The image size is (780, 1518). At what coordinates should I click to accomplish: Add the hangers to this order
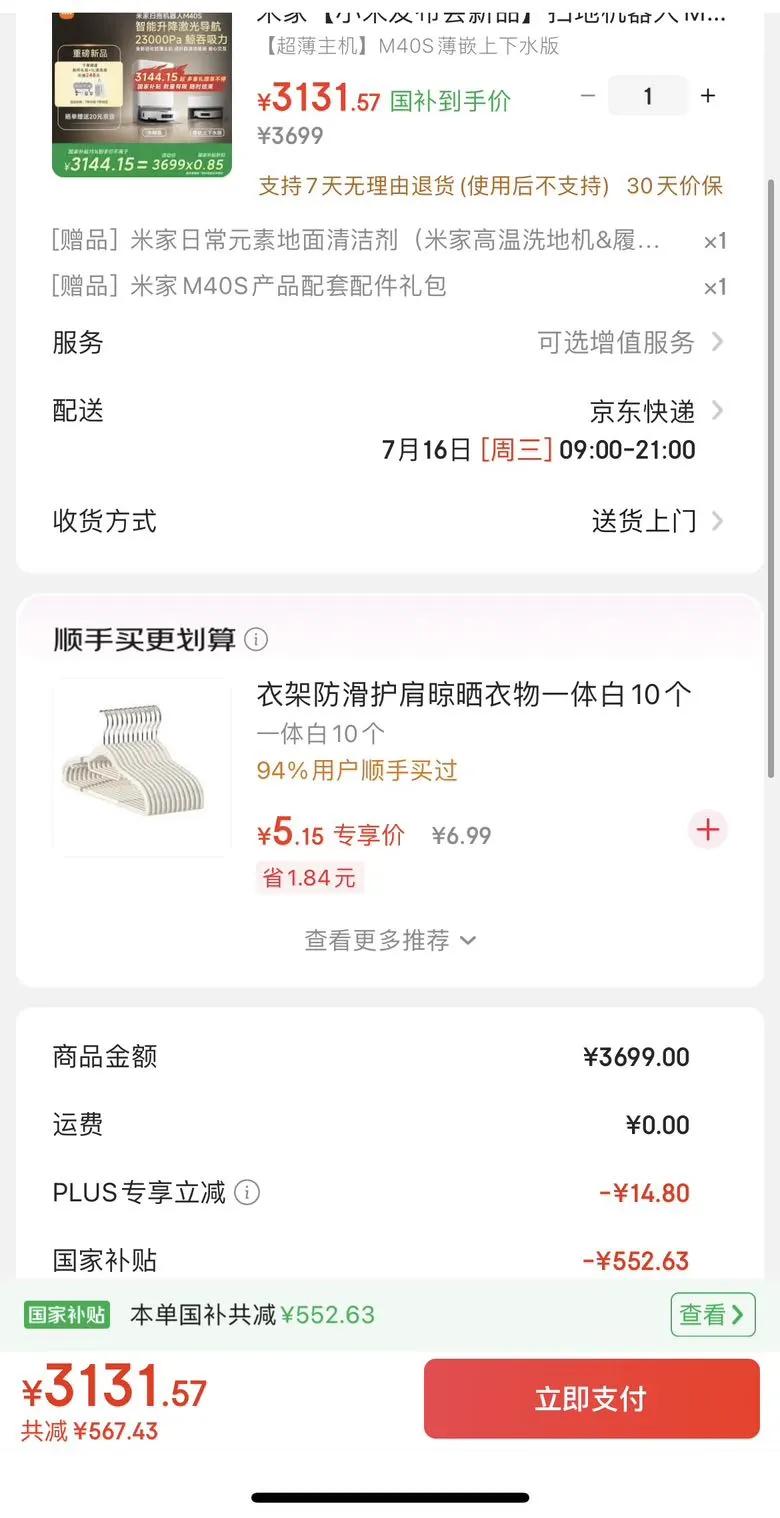pyautogui.click(x=708, y=830)
